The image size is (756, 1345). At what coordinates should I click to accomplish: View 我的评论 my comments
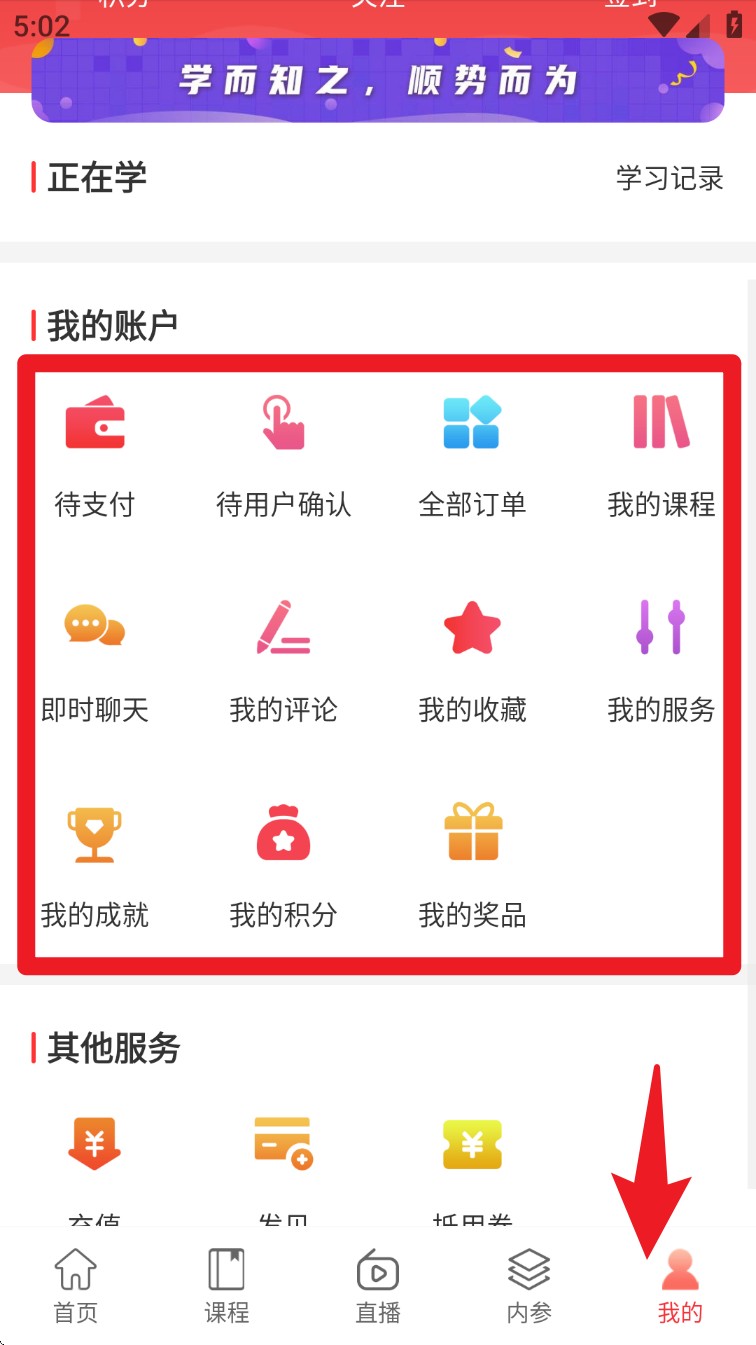283,658
